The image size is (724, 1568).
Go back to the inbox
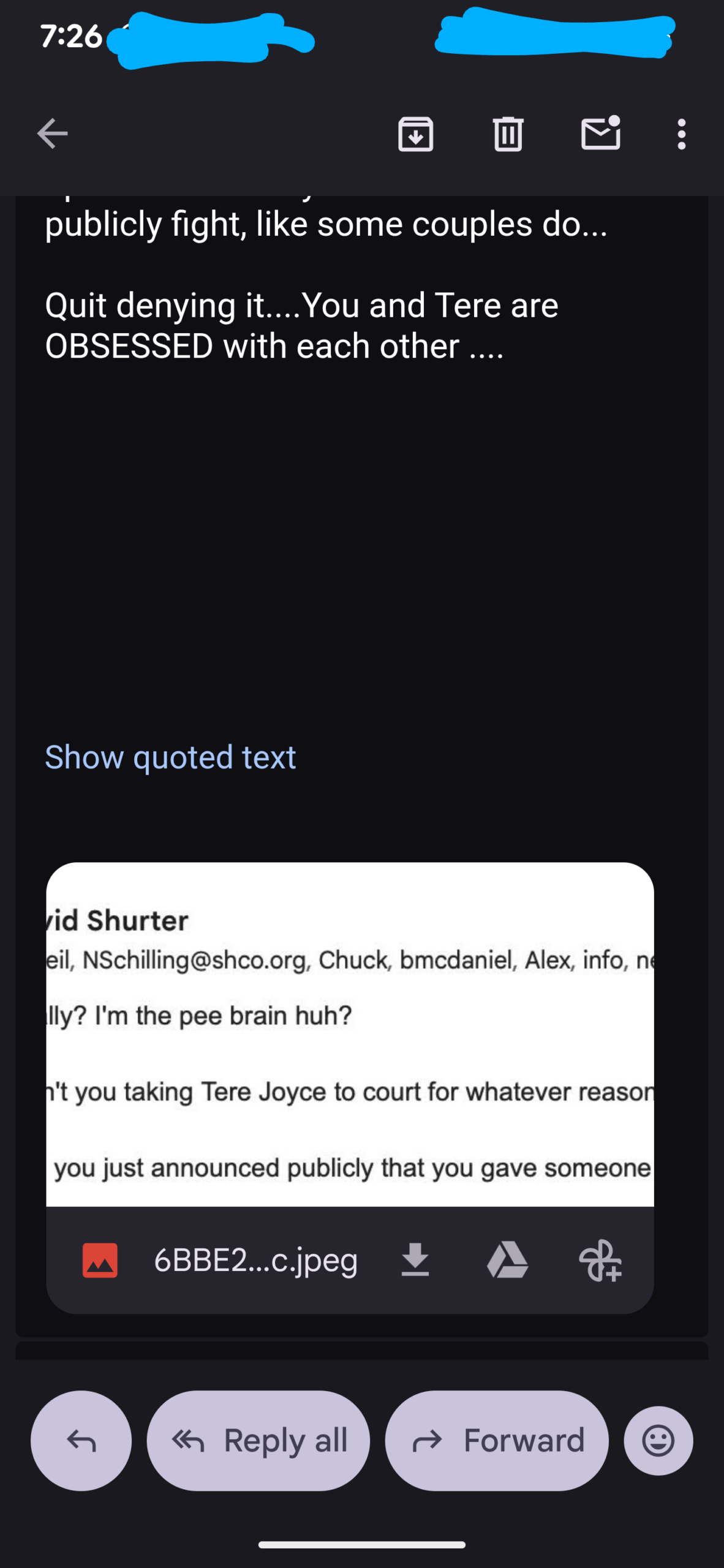click(52, 134)
